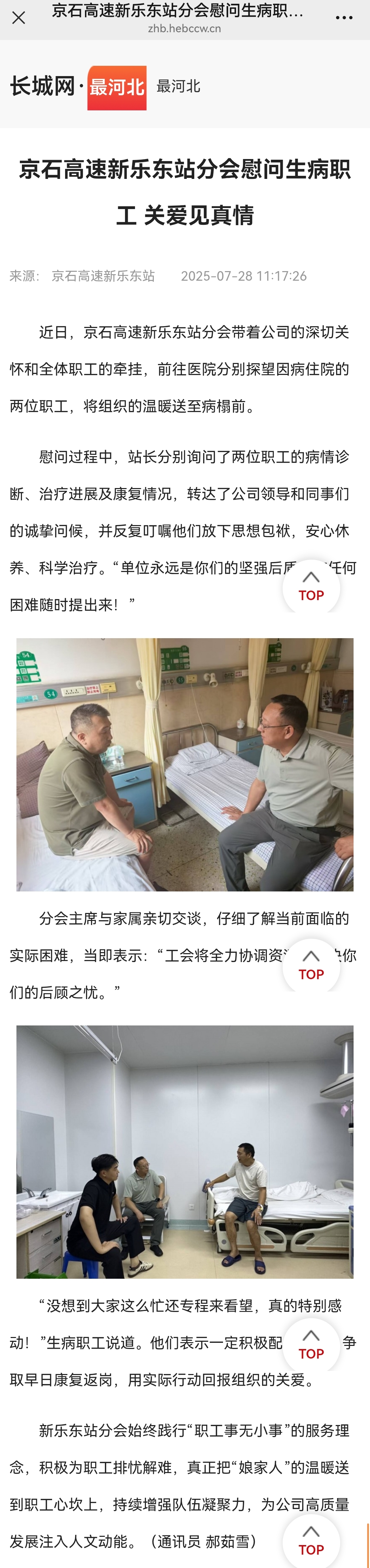Go to the 长城网 homepage
Image resolution: width=370 pixels, height=1568 pixels.
[42, 87]
